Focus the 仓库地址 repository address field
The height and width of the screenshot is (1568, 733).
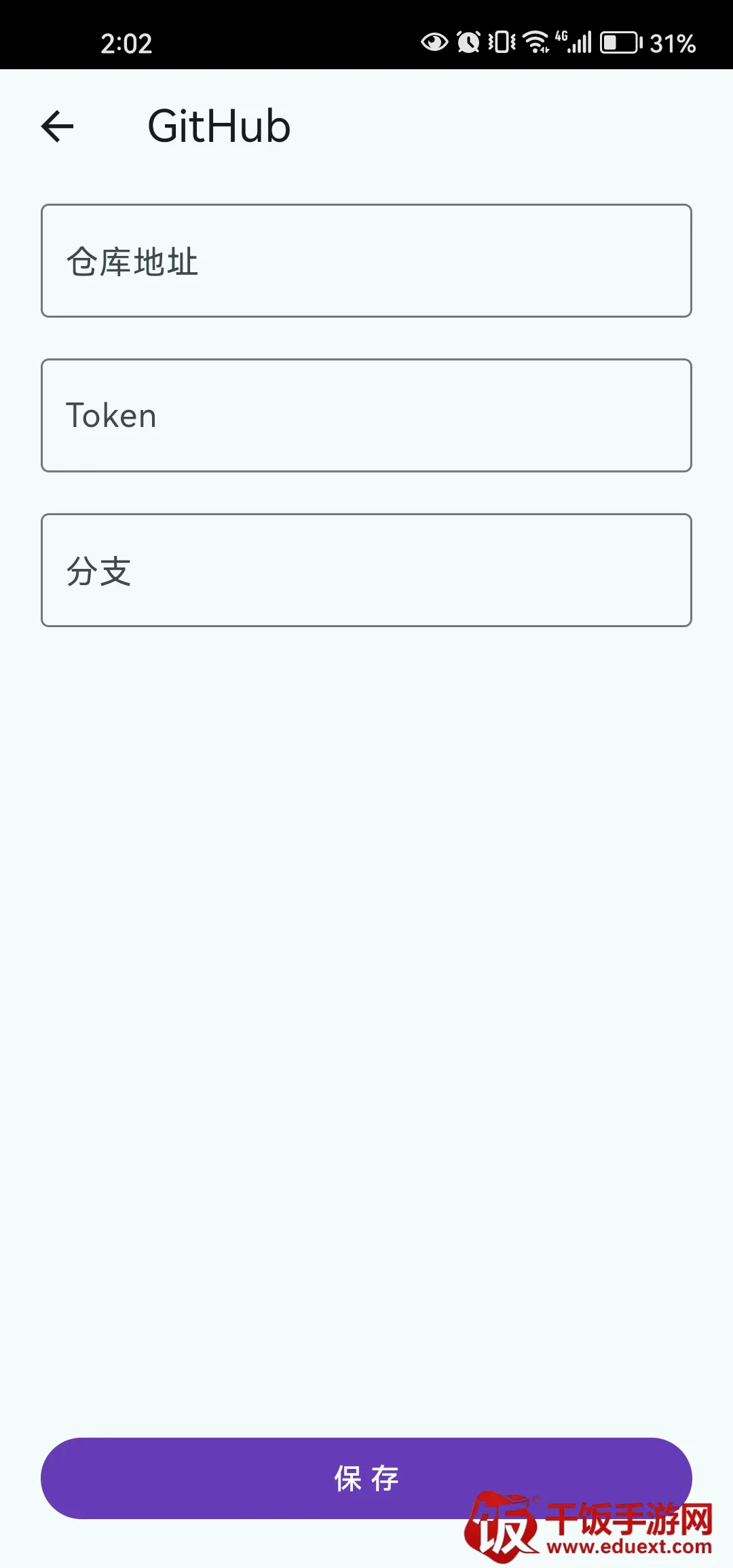pos(366,261)
